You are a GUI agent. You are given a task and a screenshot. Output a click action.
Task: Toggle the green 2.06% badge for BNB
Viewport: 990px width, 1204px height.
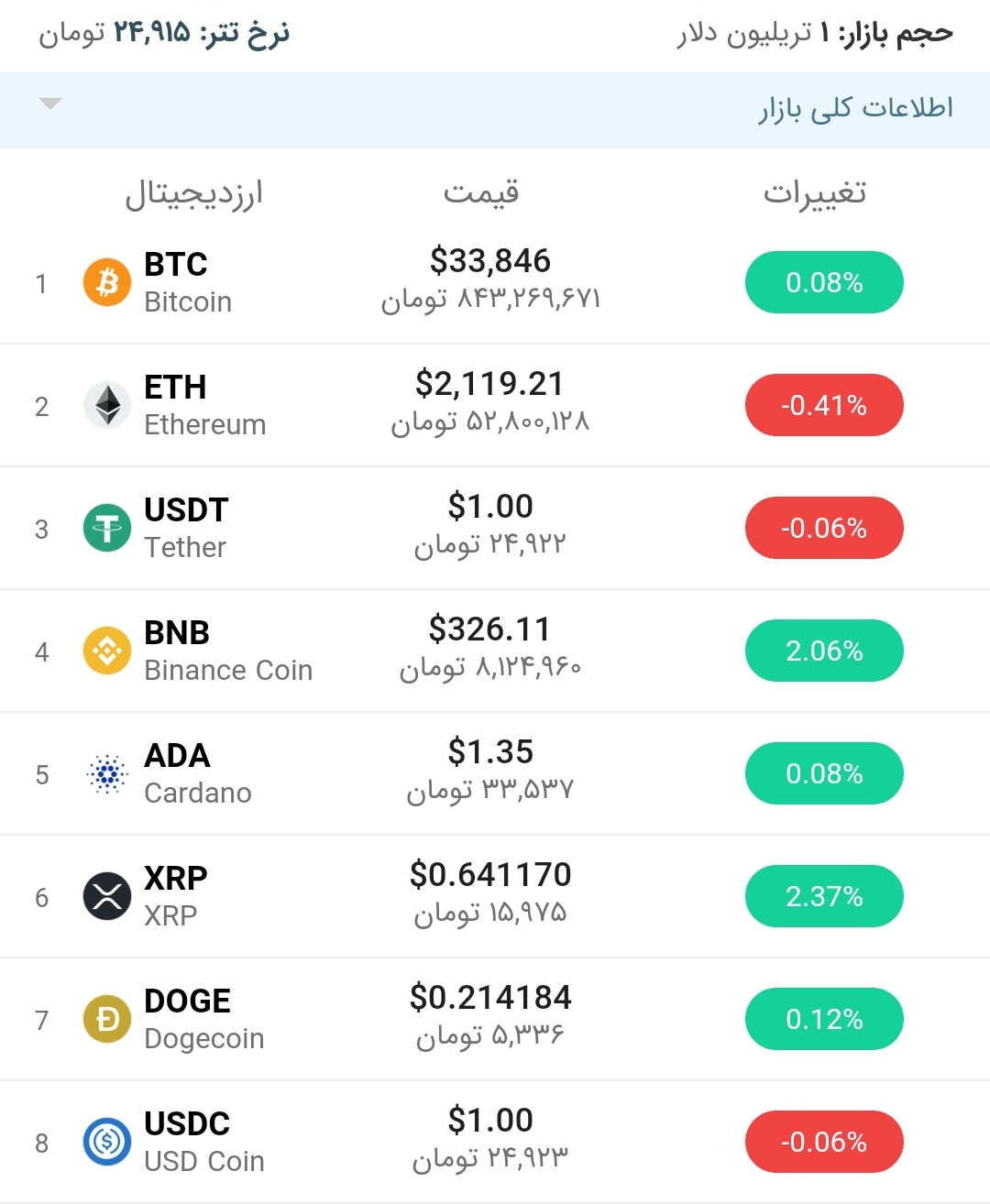coord(823,651)
